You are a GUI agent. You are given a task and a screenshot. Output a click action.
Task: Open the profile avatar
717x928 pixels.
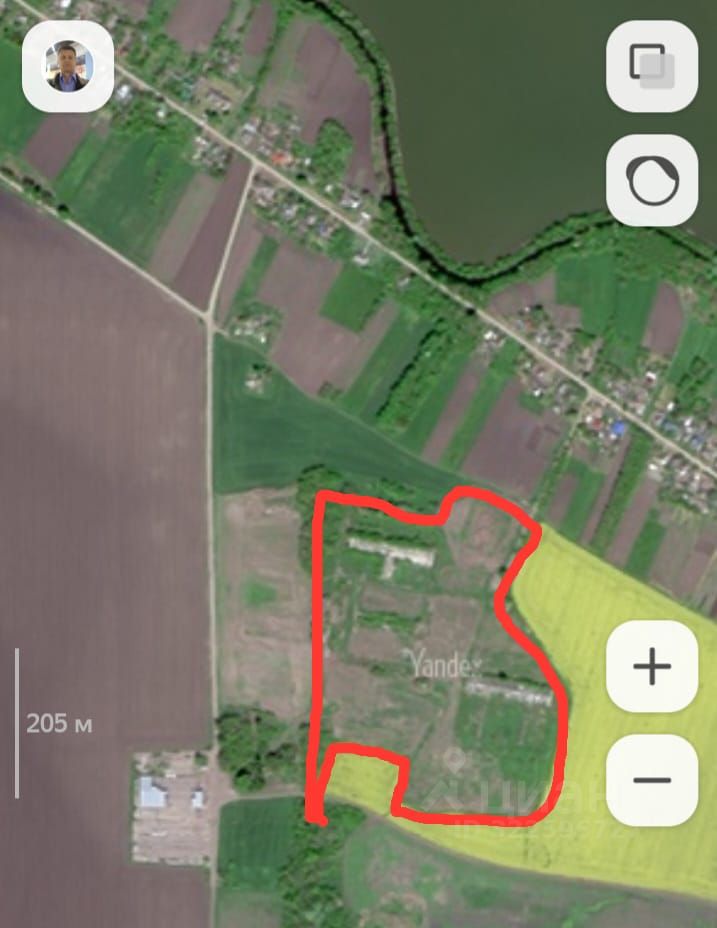pos(68,66)
